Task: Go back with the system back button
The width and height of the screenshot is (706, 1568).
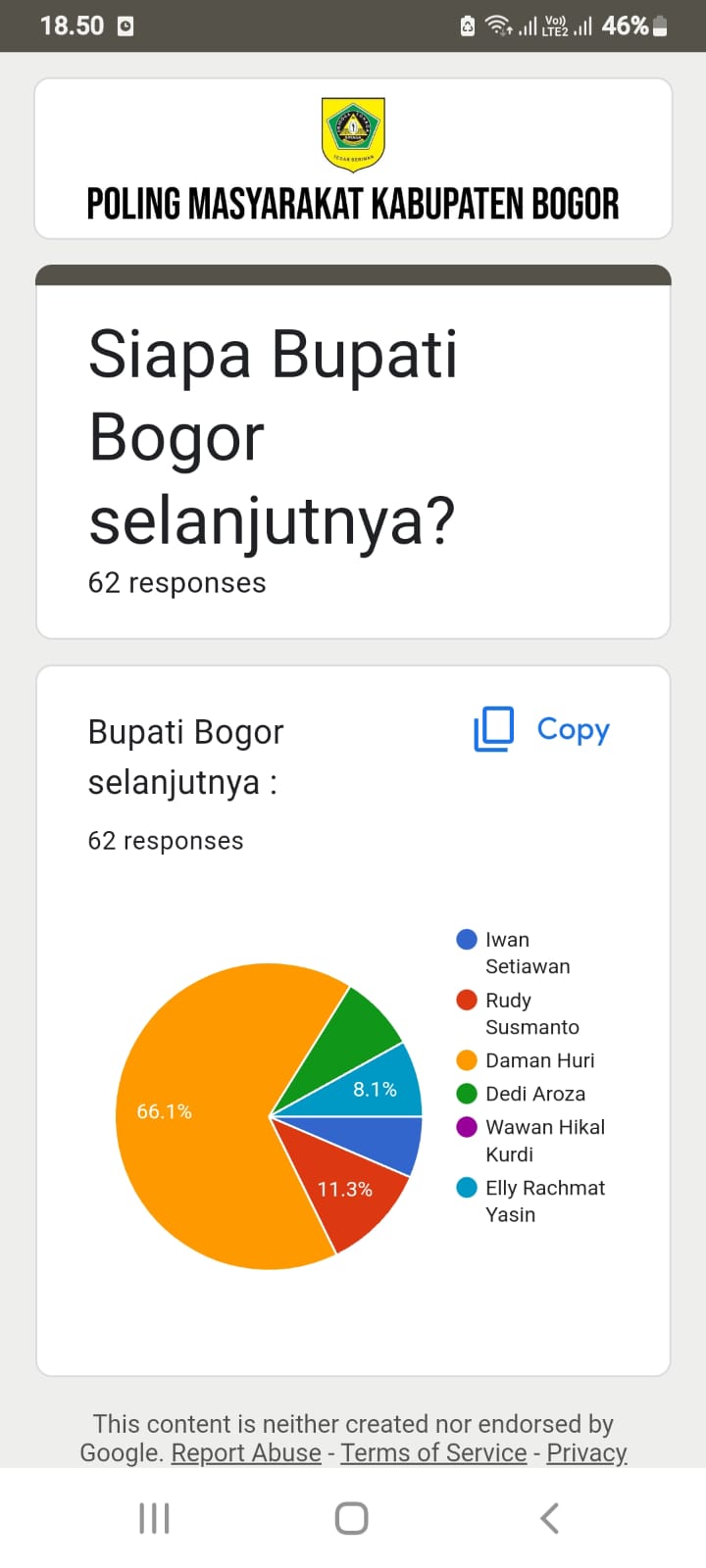Action: click(549, 1518)
